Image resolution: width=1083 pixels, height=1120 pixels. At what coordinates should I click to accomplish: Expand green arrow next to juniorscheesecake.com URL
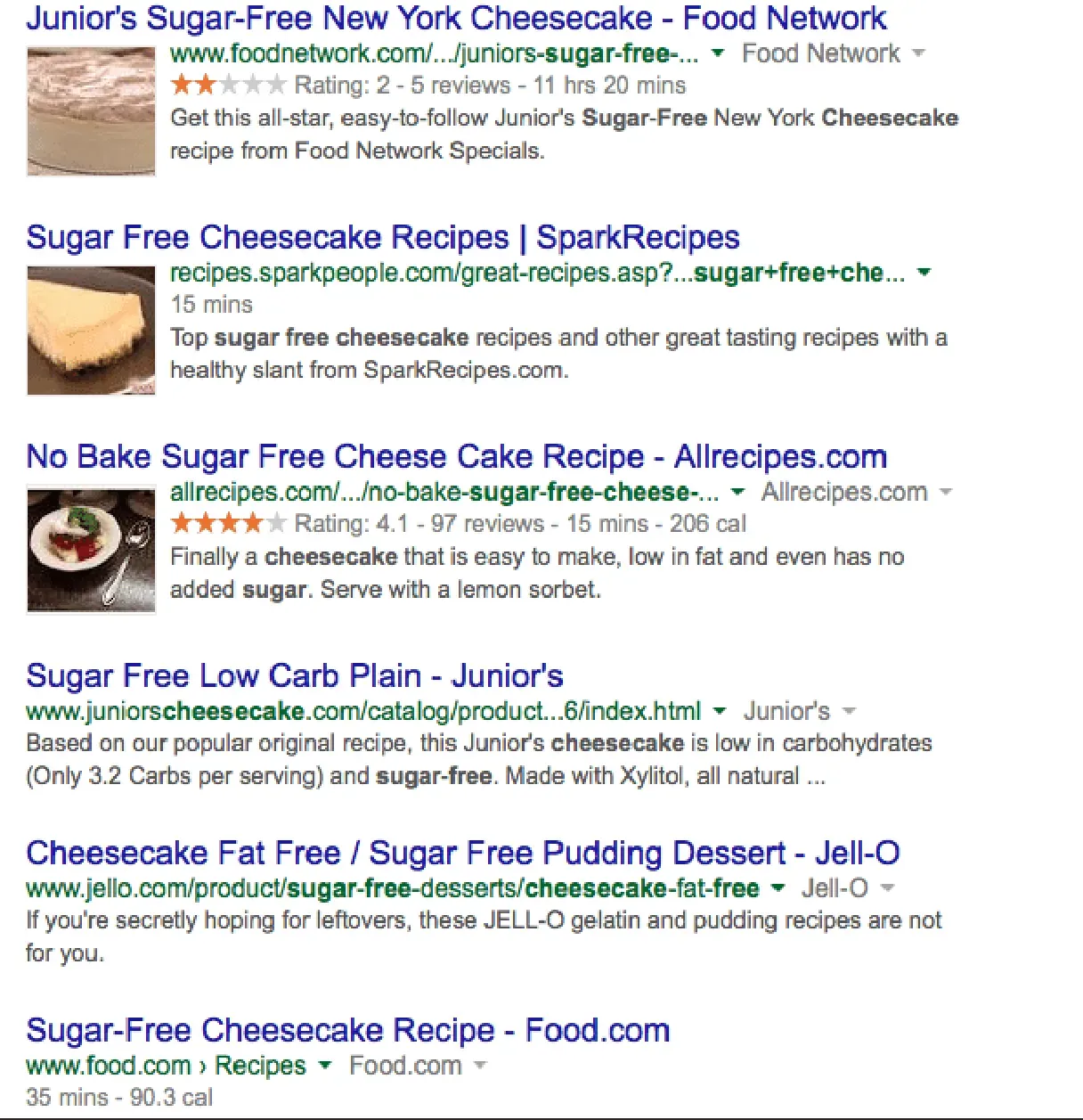click(x=720, y=711)
